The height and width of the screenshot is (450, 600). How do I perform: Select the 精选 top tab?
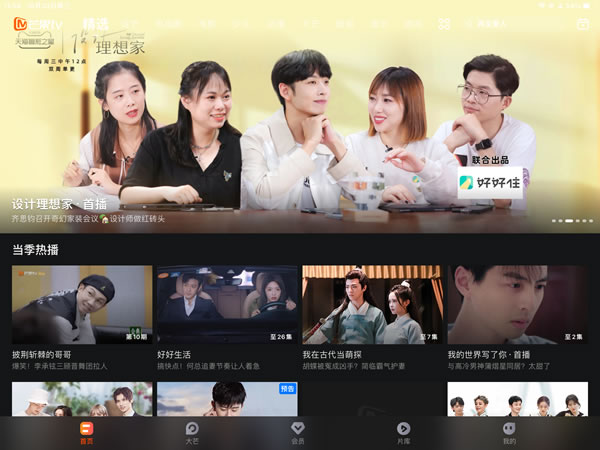coord(96,22)
